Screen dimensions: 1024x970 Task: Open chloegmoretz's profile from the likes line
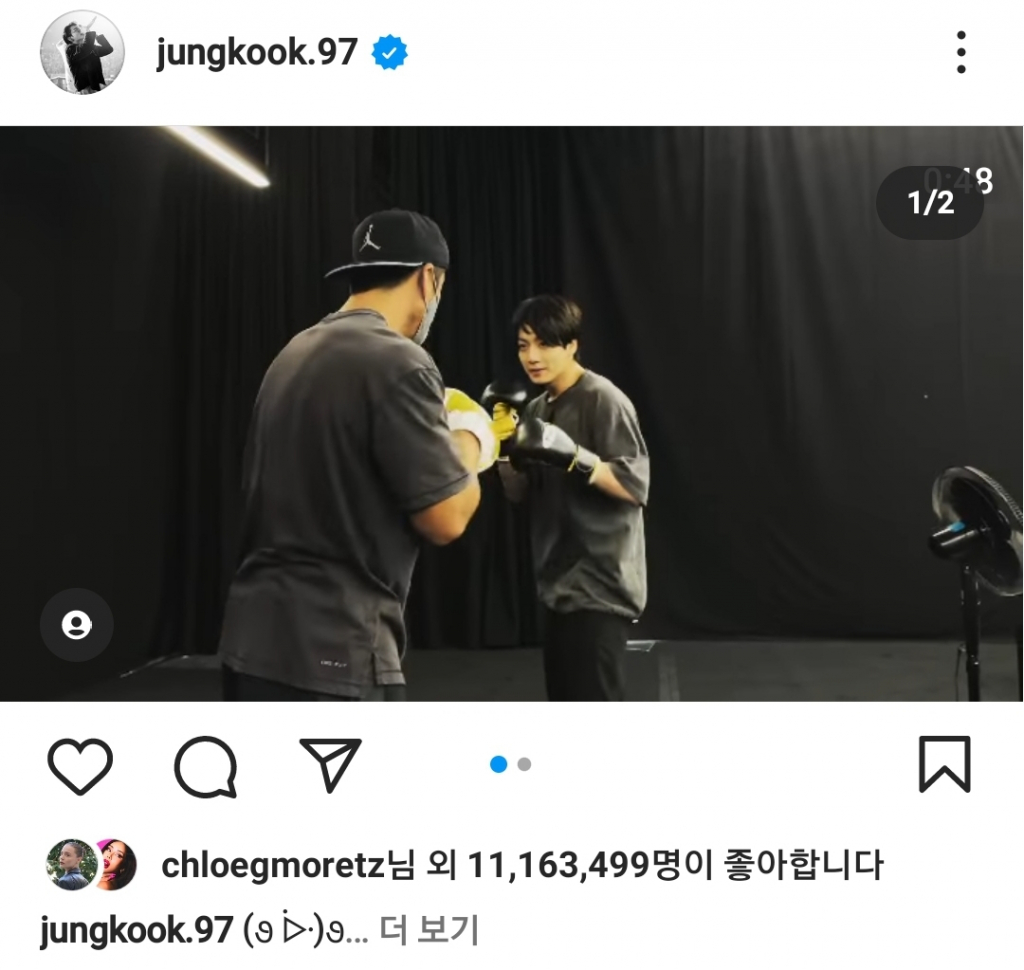coord(272,865)
